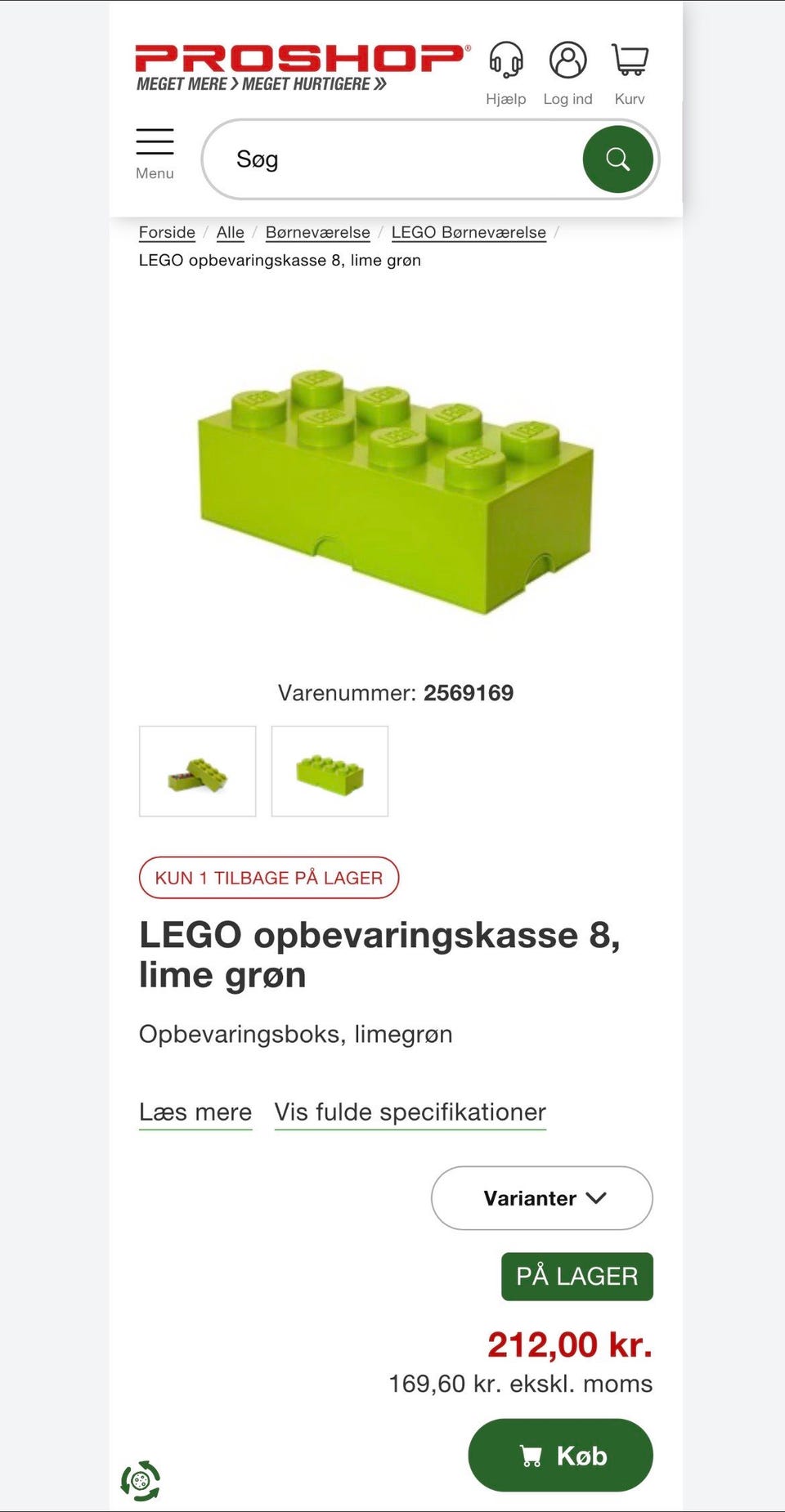Click the Log ind profile icon
Viewport: 785px width, 1512px height.
coord(568,59)
